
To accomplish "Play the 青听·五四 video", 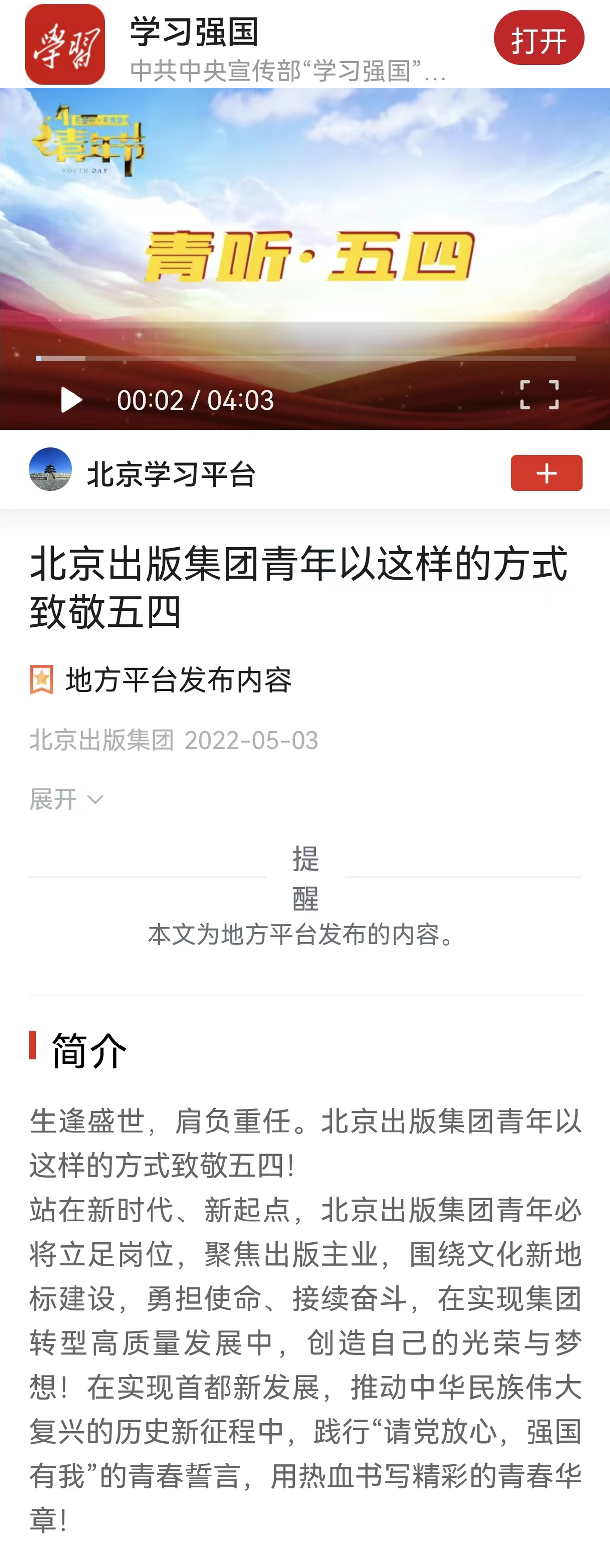I will tap(71, 400).
